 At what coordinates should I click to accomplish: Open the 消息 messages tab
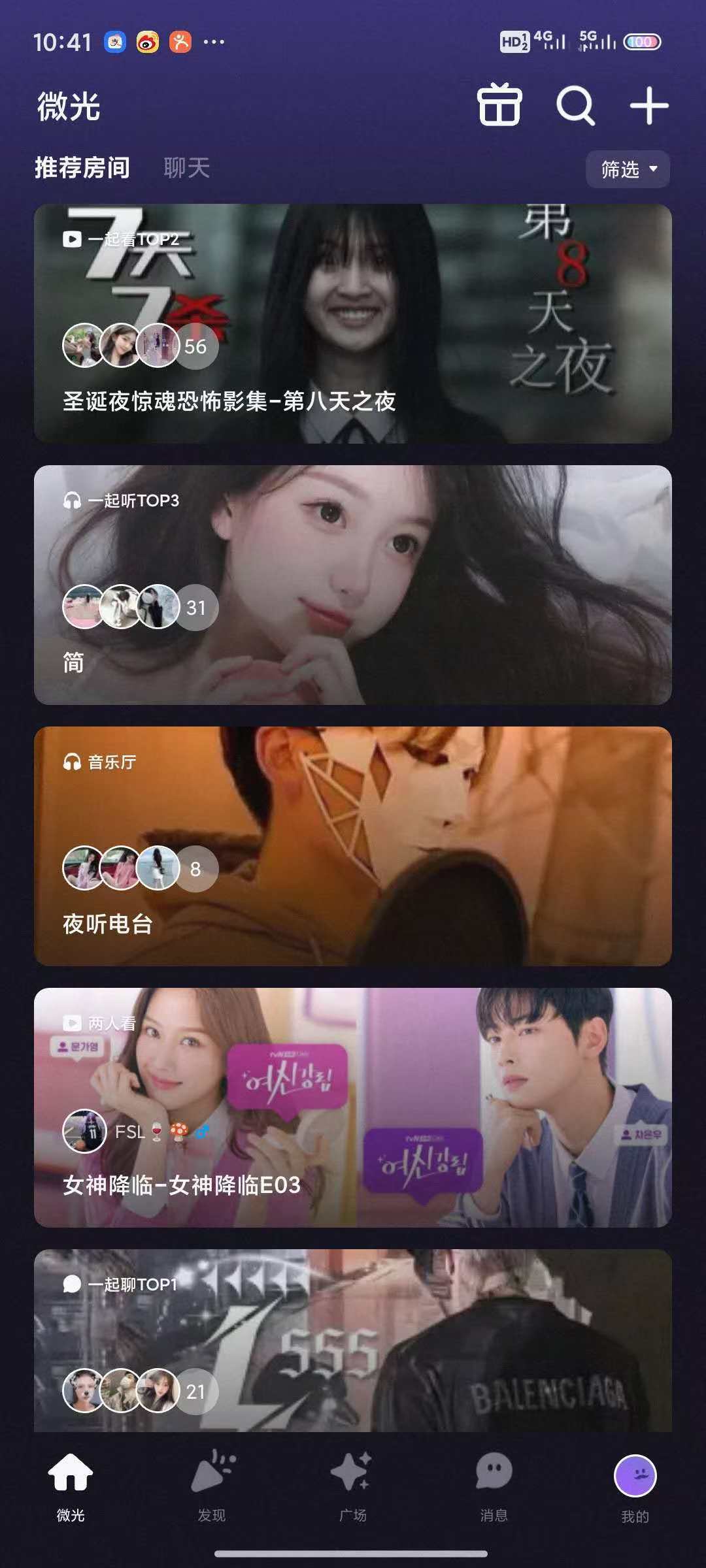click(494, 1483)
